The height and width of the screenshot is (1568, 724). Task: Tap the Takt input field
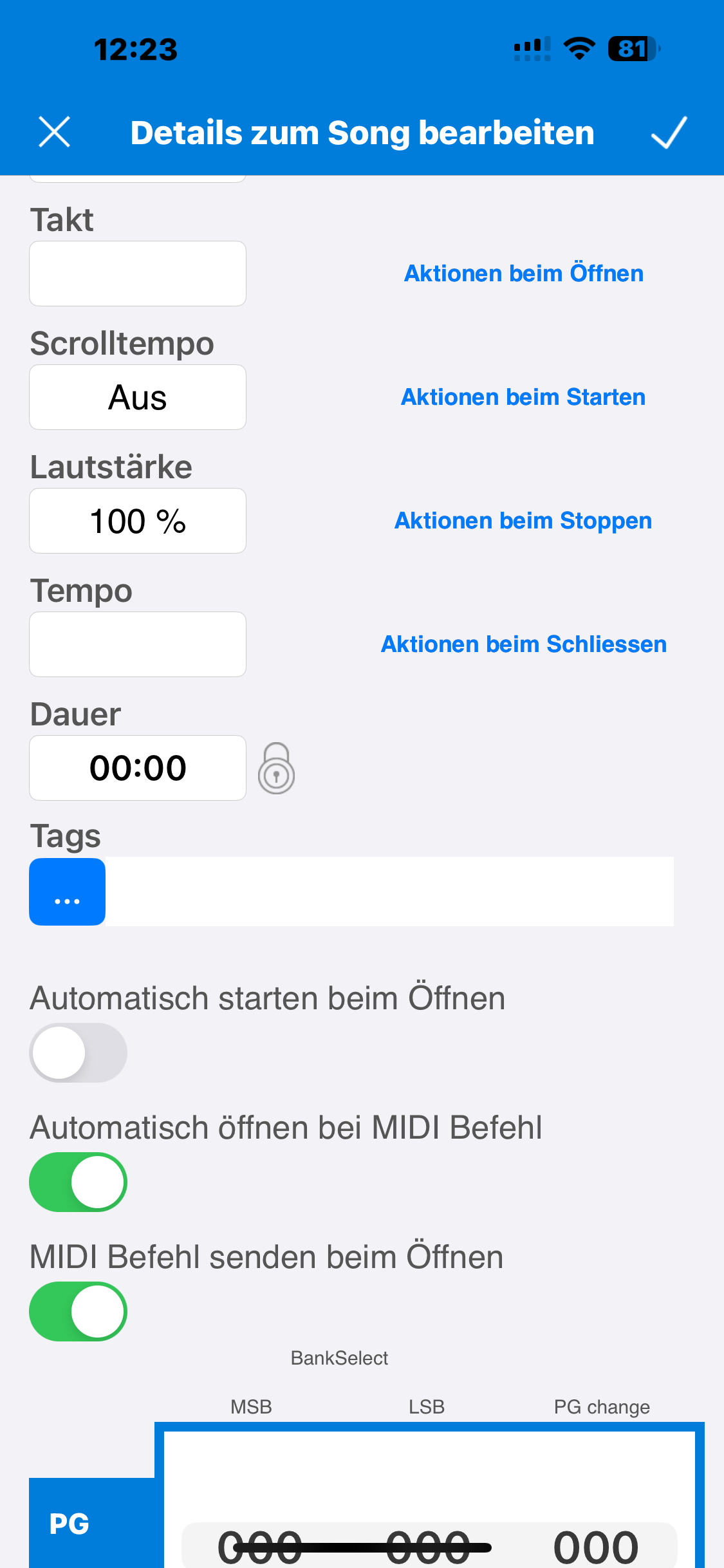click(x=138, y=274)
